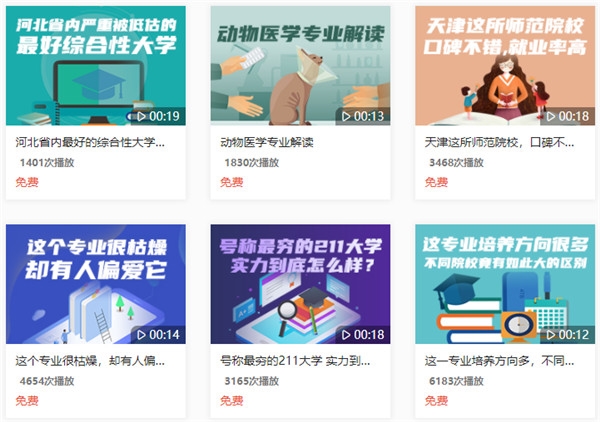Image resolution: width=600 pixels, height=422 pixels.
Task: Open the 河北省内最好的综合性大学 video
Action: click(x=95, y=66)
